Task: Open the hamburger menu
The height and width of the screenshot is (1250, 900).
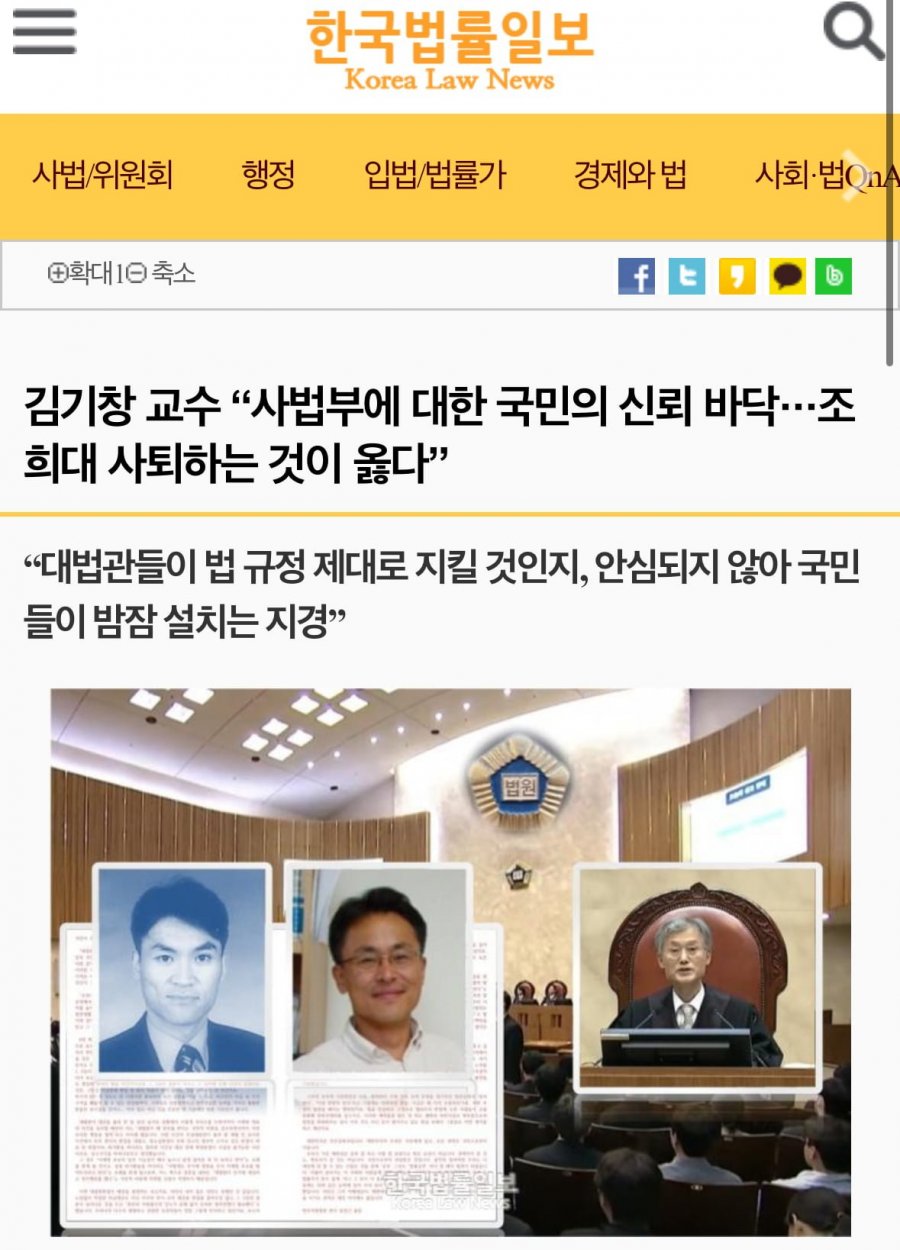Action: 44,33
